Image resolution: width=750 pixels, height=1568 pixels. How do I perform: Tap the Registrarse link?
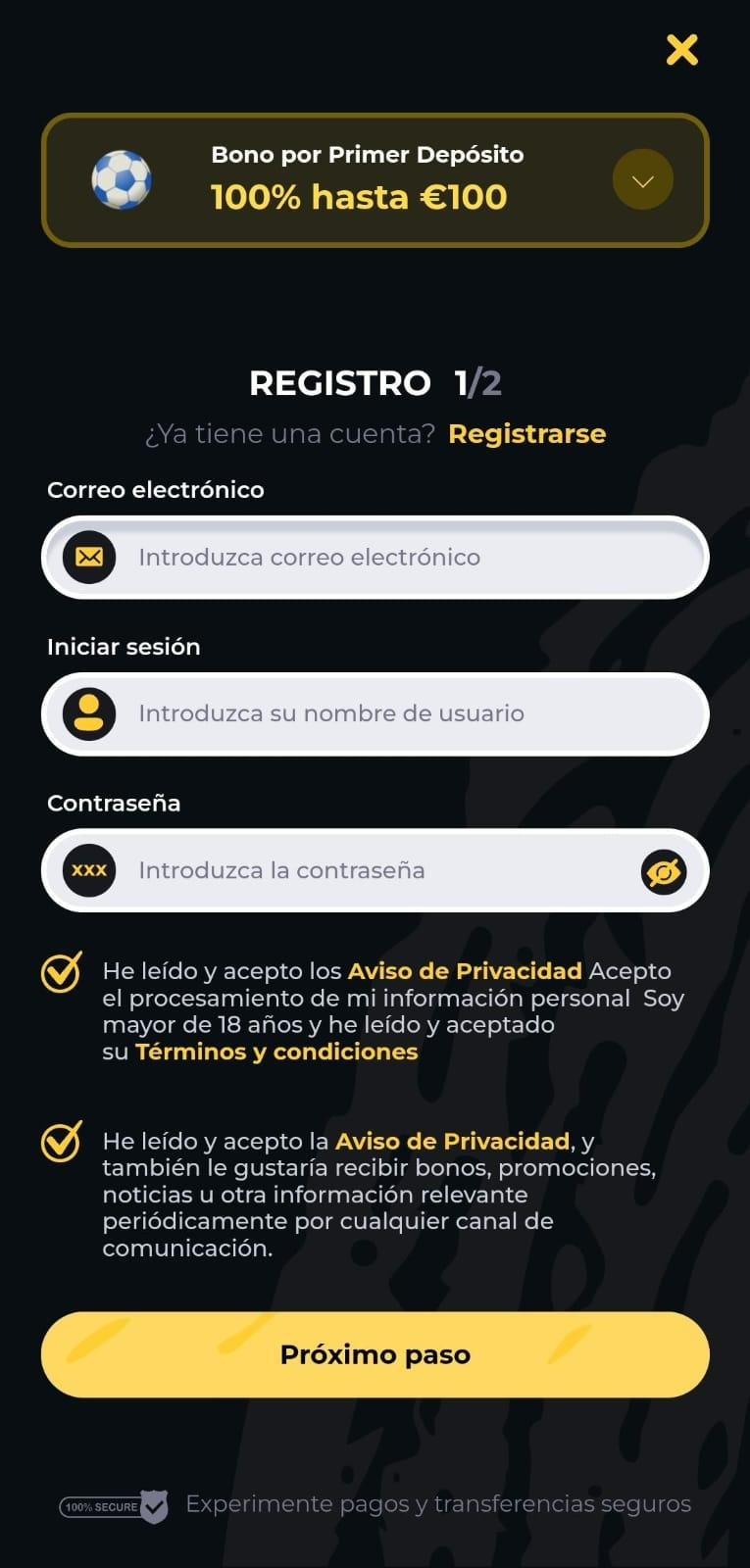tap(526, 434)
